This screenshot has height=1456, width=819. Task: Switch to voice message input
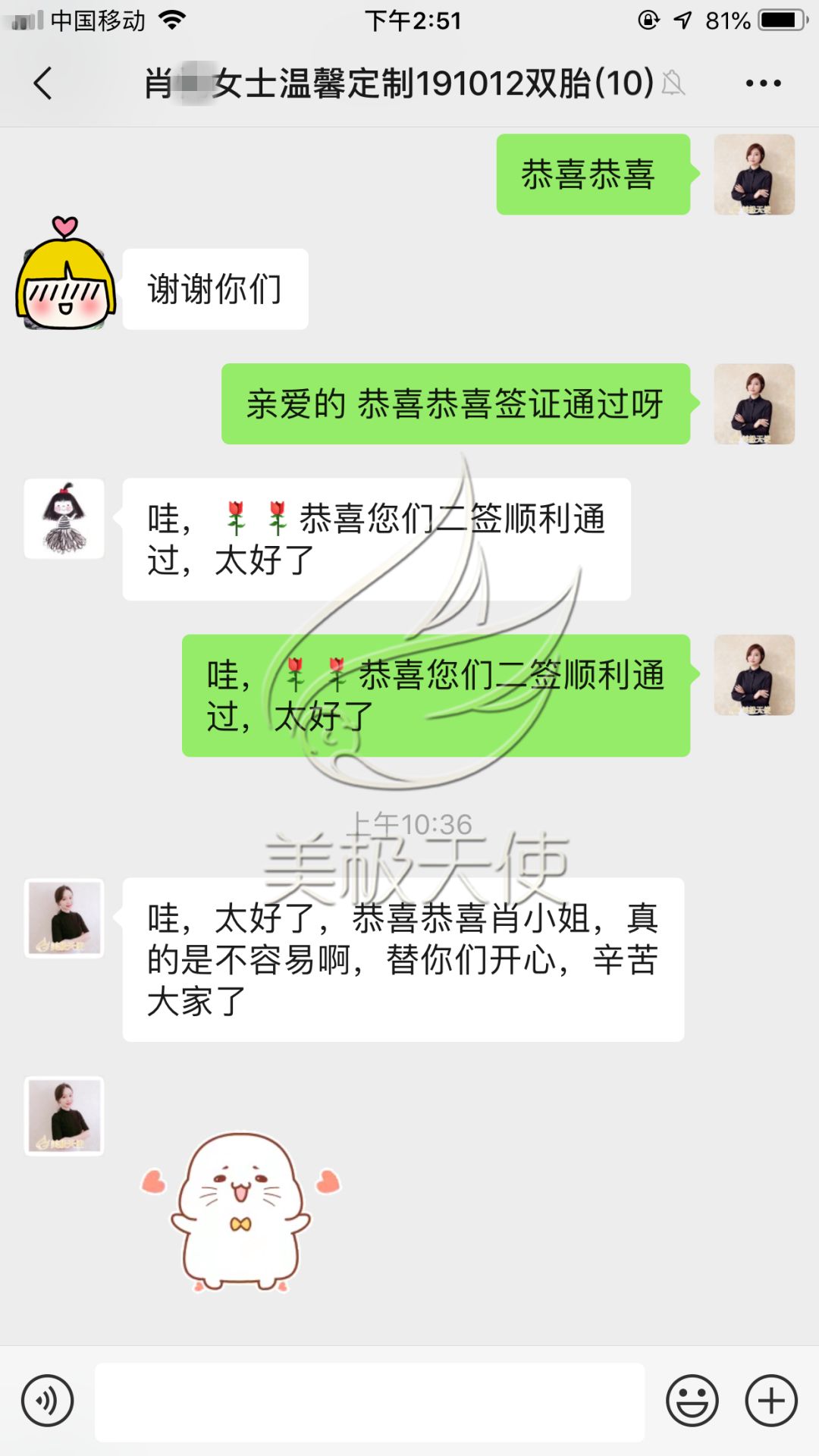[x=48, y=1401]
